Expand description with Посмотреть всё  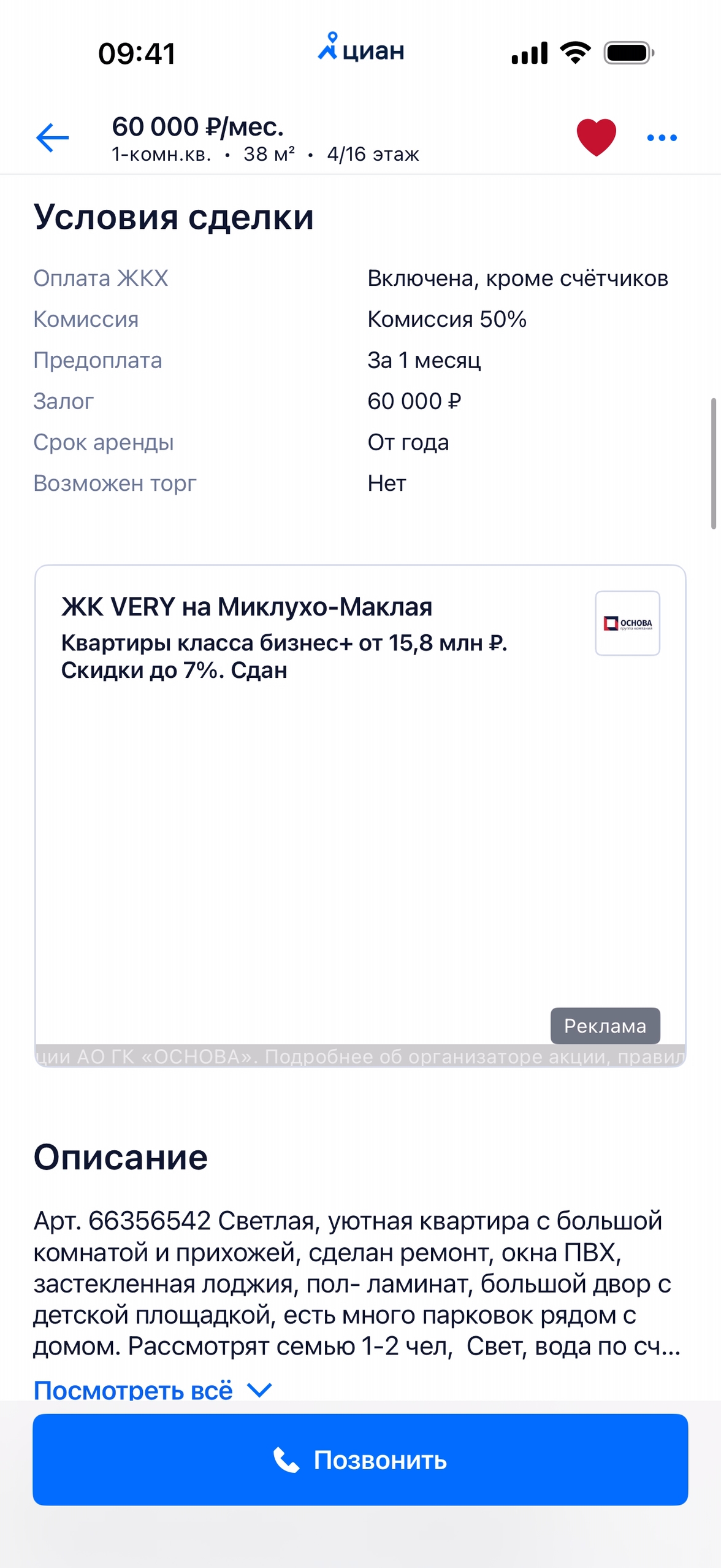click(152, 1389)
